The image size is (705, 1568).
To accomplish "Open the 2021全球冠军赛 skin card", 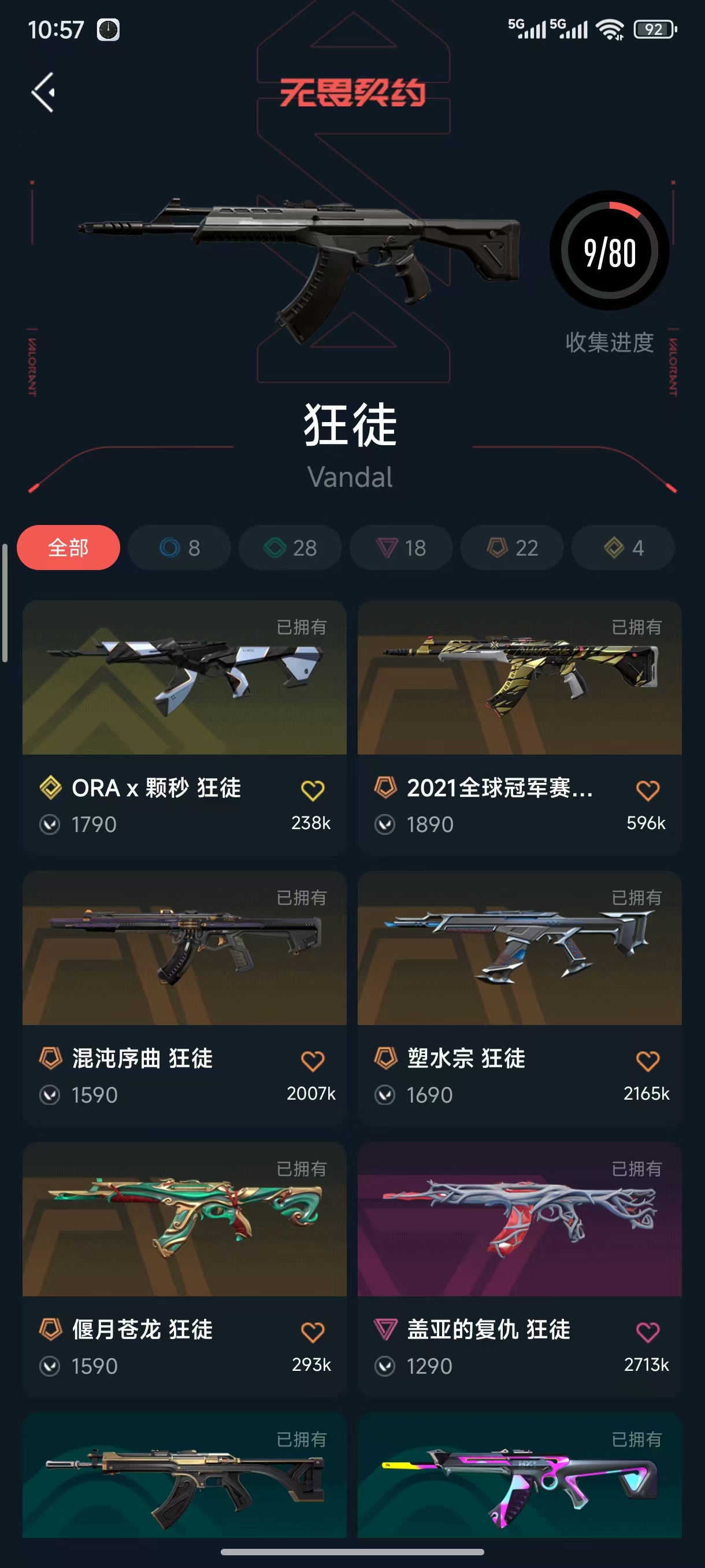I will pos(519,678).
